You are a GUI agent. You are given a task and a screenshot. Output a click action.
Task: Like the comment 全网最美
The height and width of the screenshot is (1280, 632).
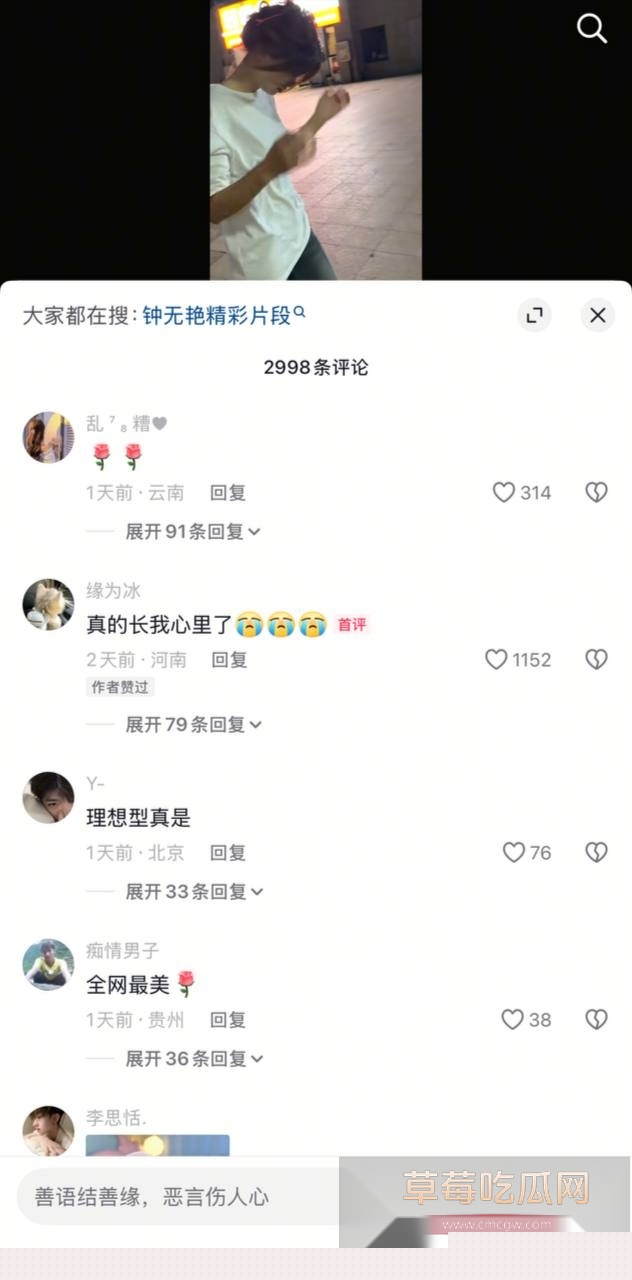click(x=512, y=1020)
